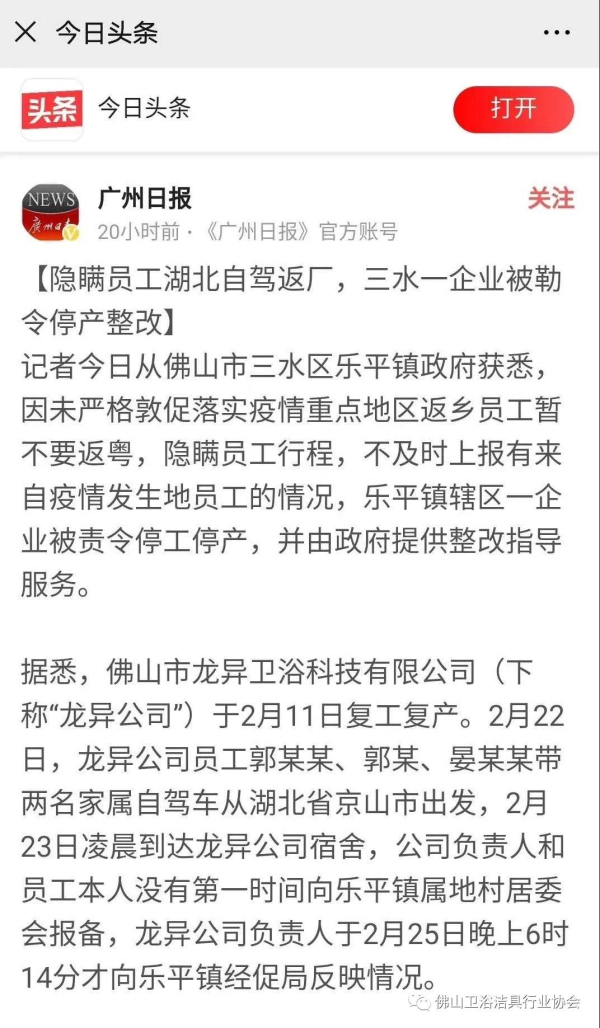Follow 广州日报 with the 关注 button
Viewport: 600px width, 1028px height.
(551, 198)
